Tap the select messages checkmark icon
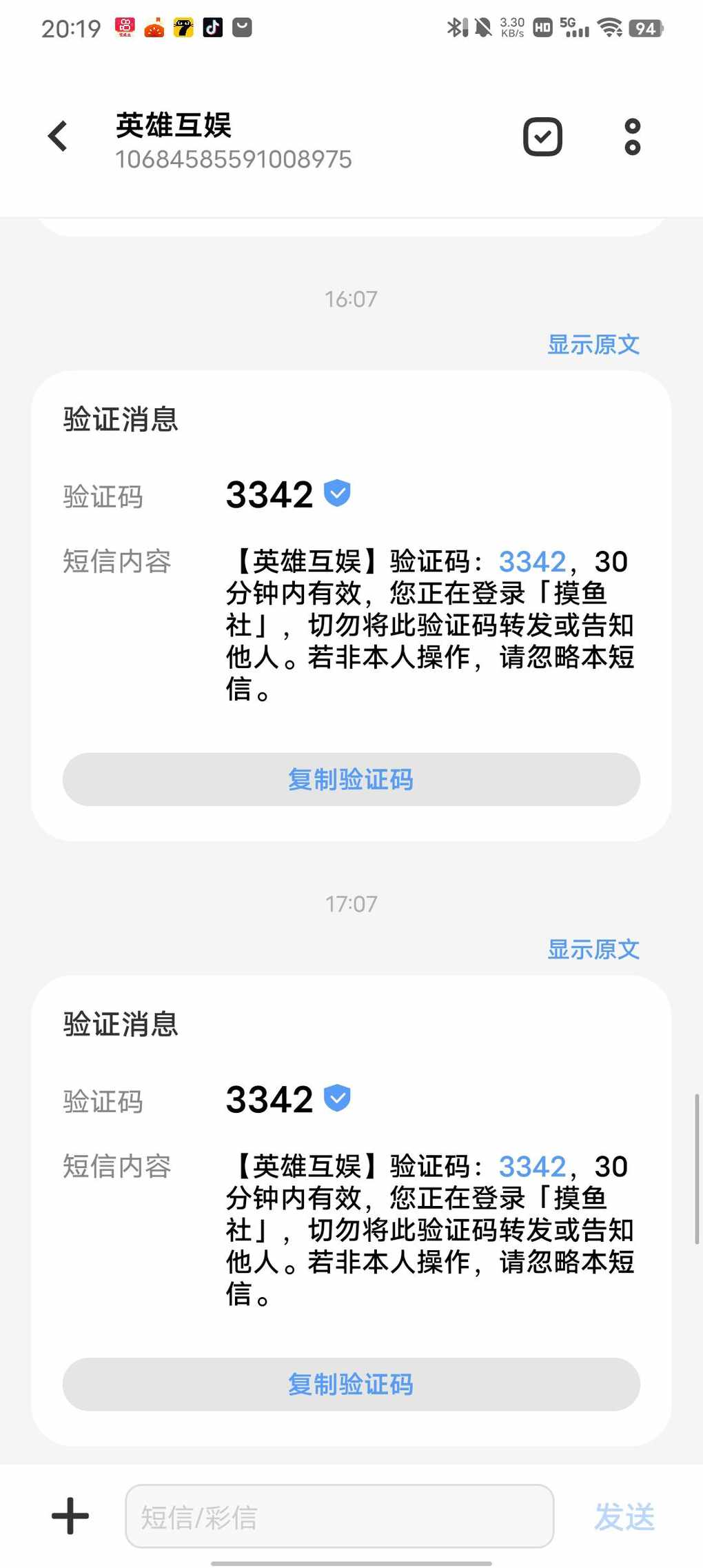The image size is (703, 1568). click(542, 137)
